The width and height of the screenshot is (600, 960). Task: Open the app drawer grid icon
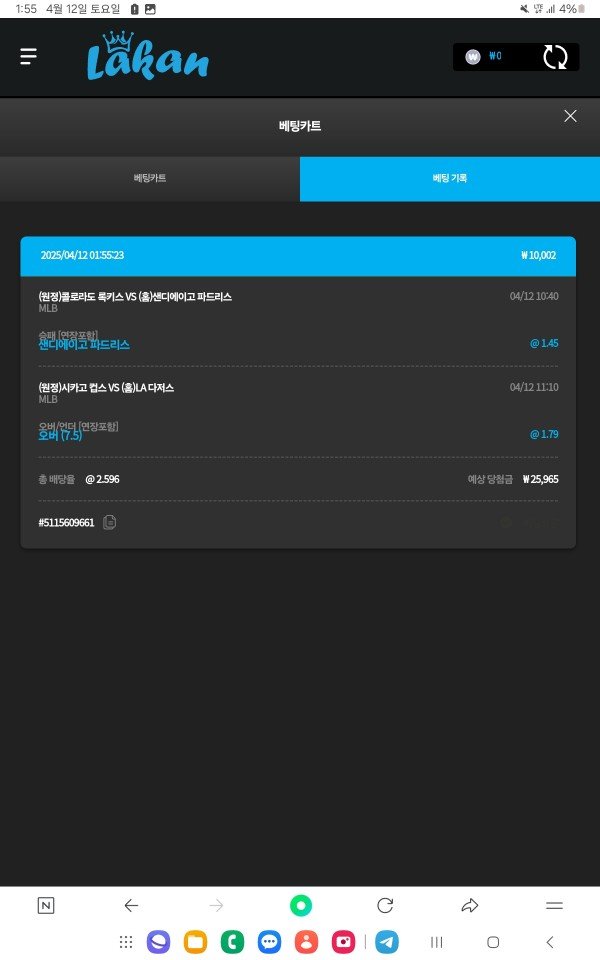[126, 941]
